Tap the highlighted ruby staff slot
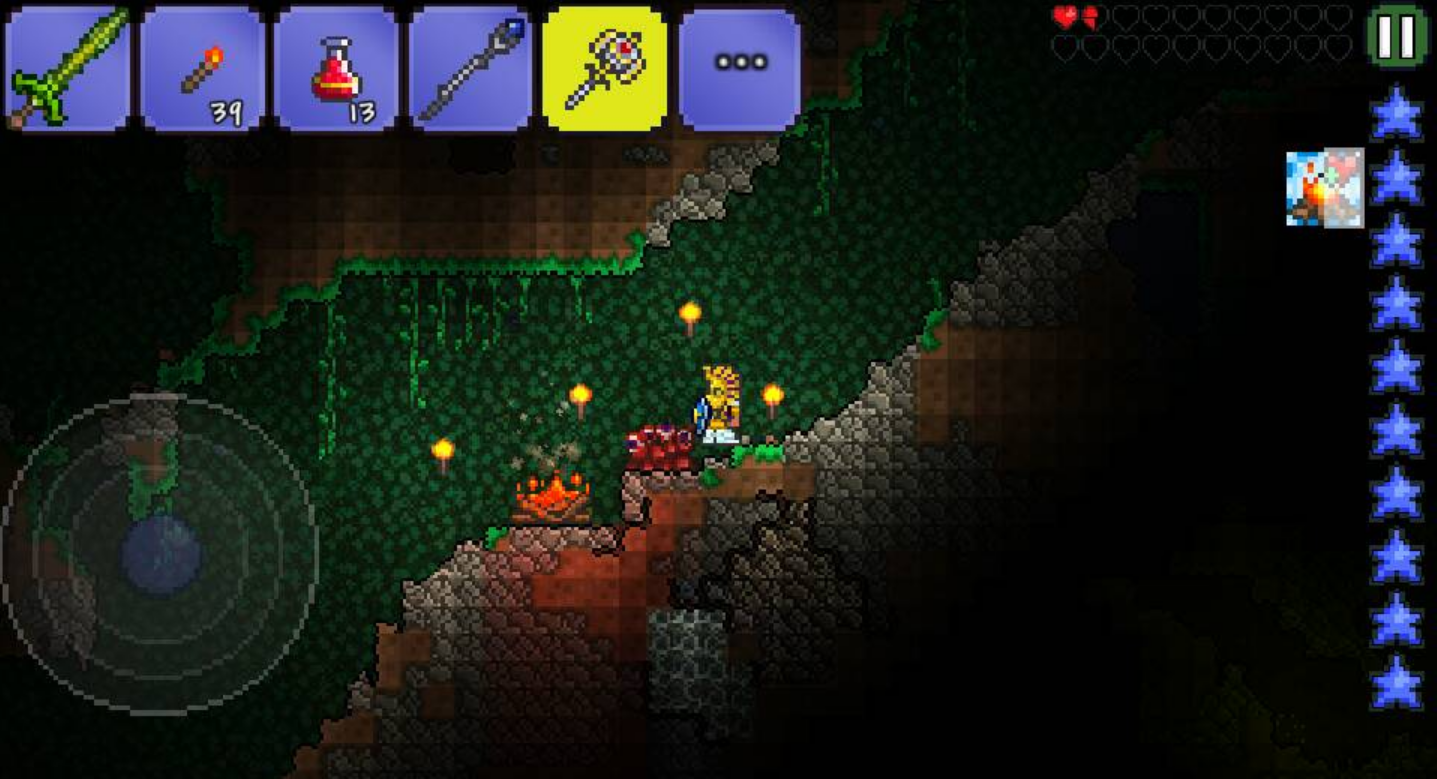This screenshot has width=1437, height=779. click(604, 68)
